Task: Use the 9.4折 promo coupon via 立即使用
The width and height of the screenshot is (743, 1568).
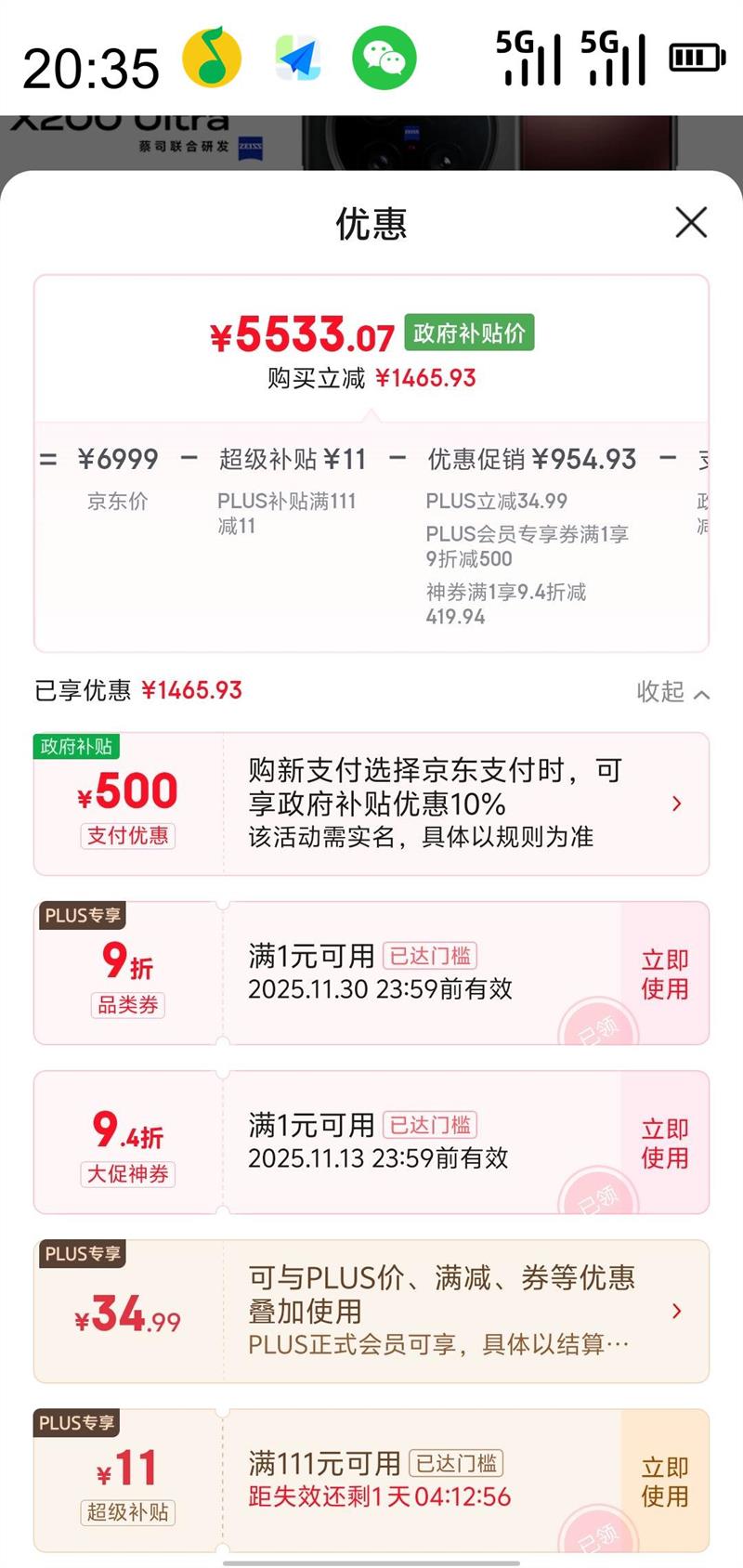Action: coord(664,1143)
